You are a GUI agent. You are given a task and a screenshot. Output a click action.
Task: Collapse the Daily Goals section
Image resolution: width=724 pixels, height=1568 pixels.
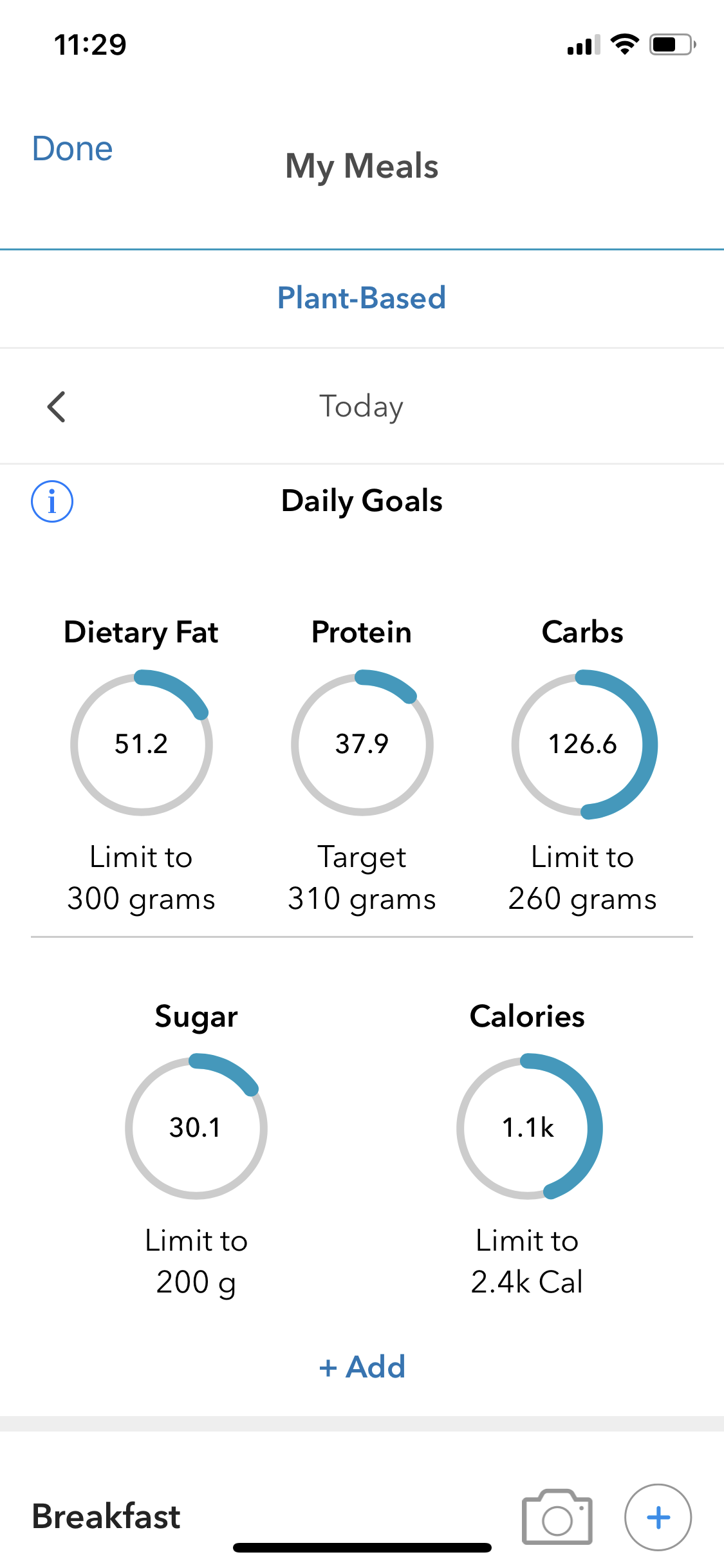pyautogui.click(x=362, y=500)
